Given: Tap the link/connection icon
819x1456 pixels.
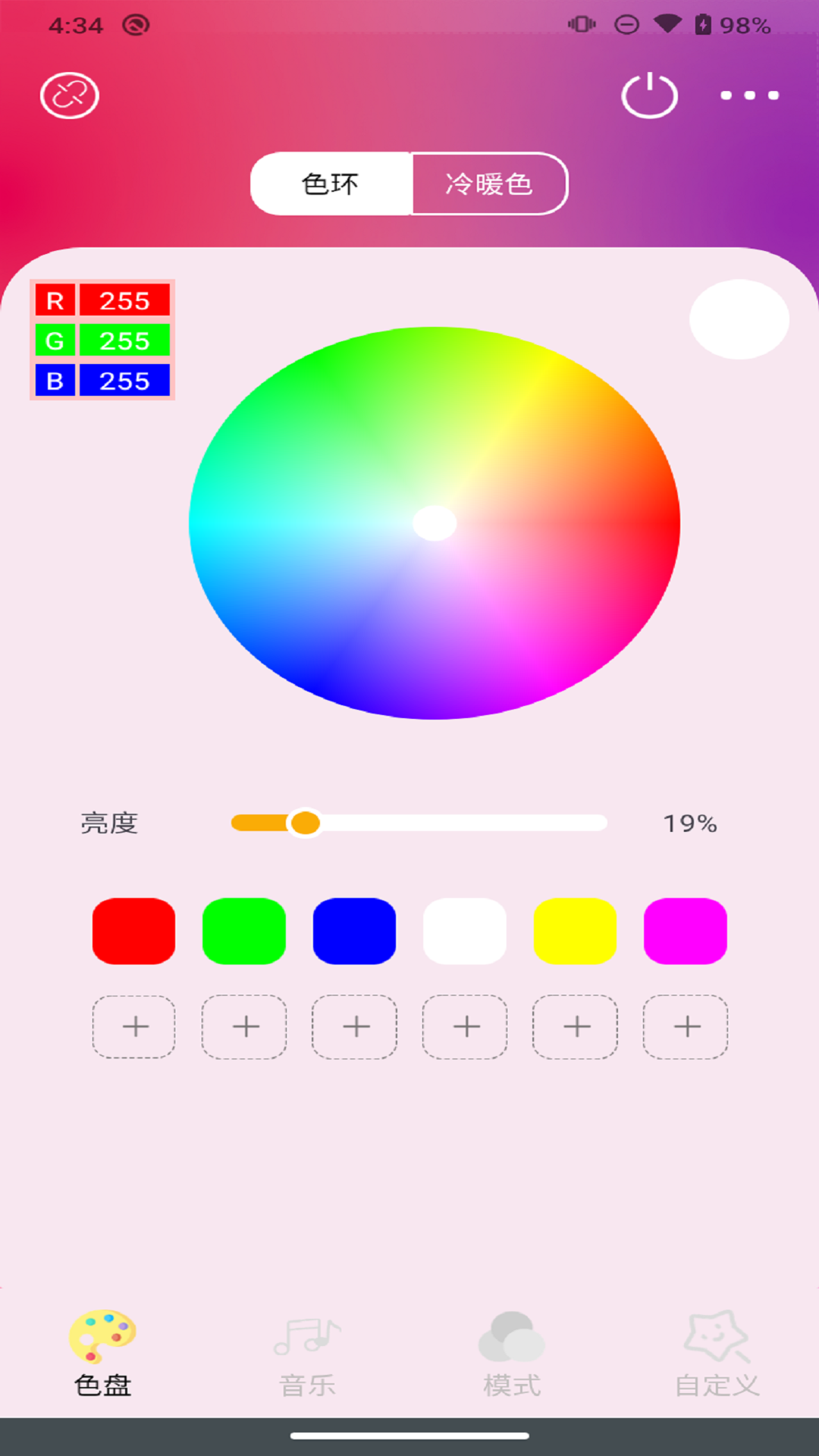Looking at the screenshot, I should point(69,96).
